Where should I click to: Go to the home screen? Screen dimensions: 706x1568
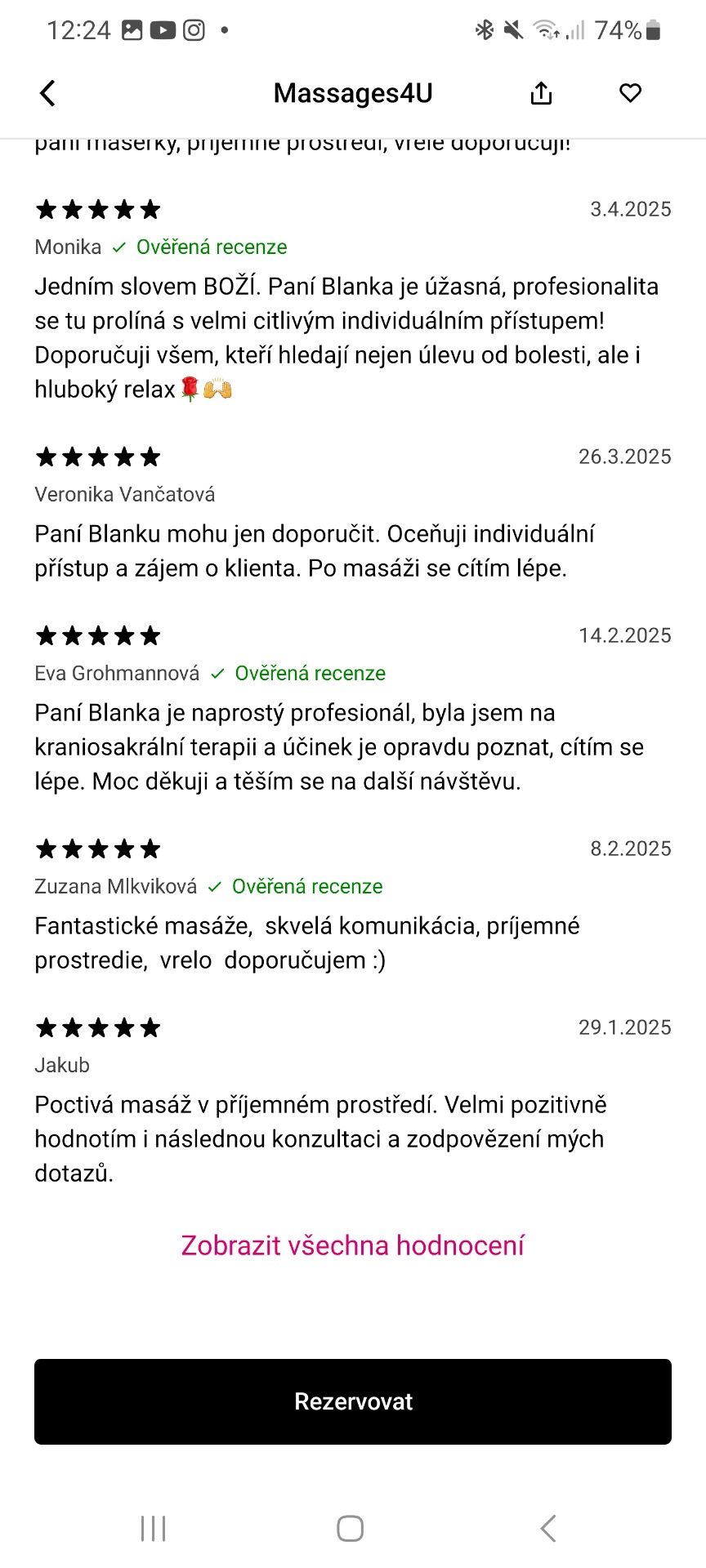[x=351, y=1528]
